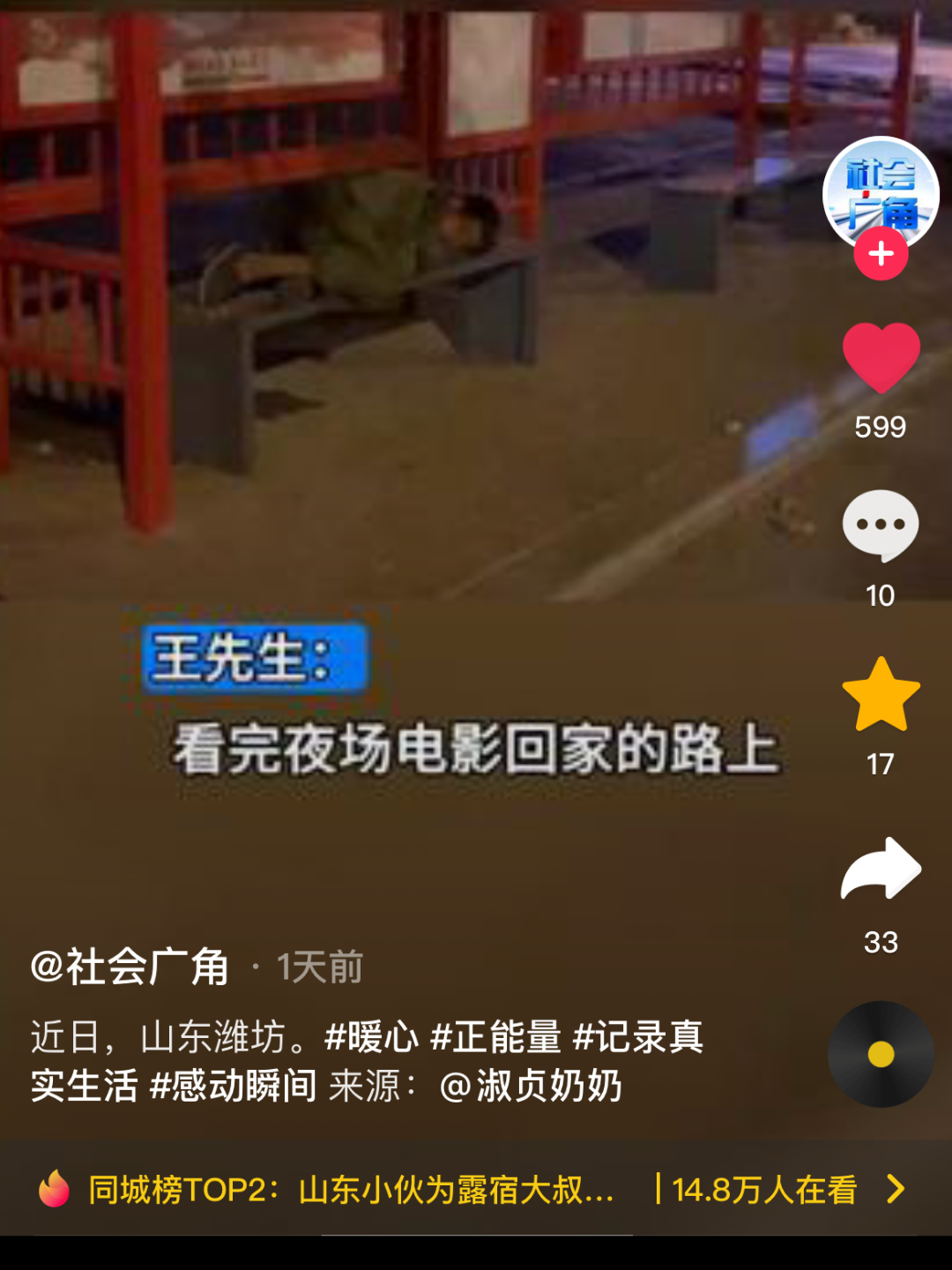
Task: Tap the #正能量 hashtag
Action: click(x=495, y=1037)
